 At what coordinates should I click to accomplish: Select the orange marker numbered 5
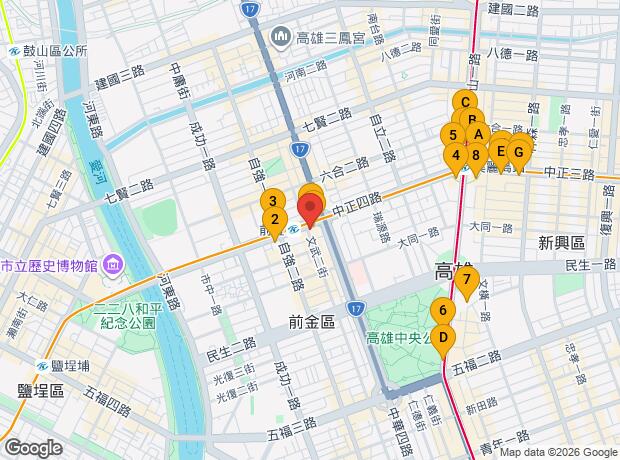[x=453, y=135]
